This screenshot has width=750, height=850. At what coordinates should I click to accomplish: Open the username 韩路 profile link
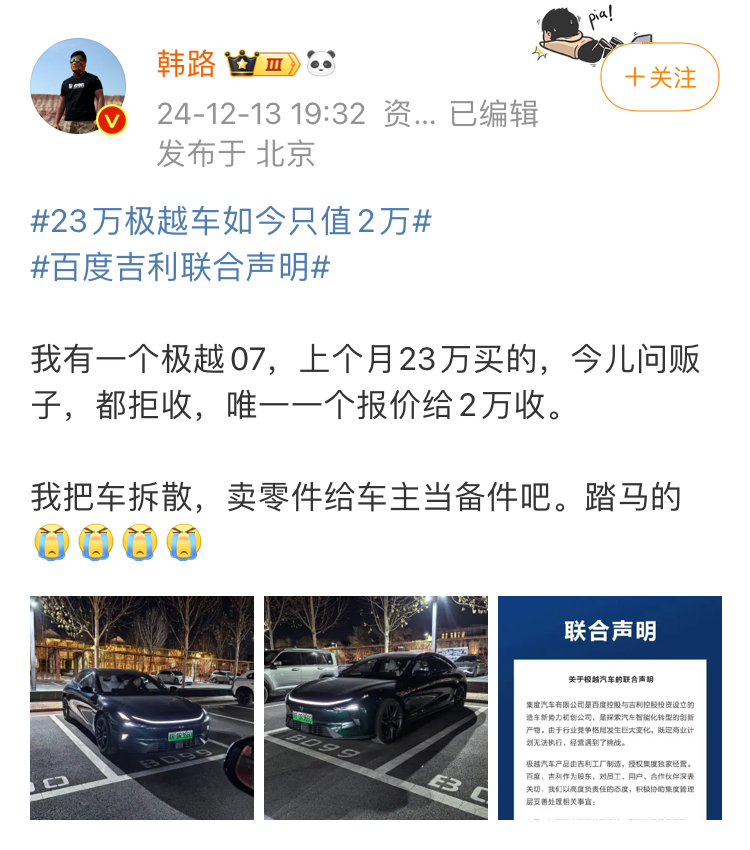click(187, 64)
